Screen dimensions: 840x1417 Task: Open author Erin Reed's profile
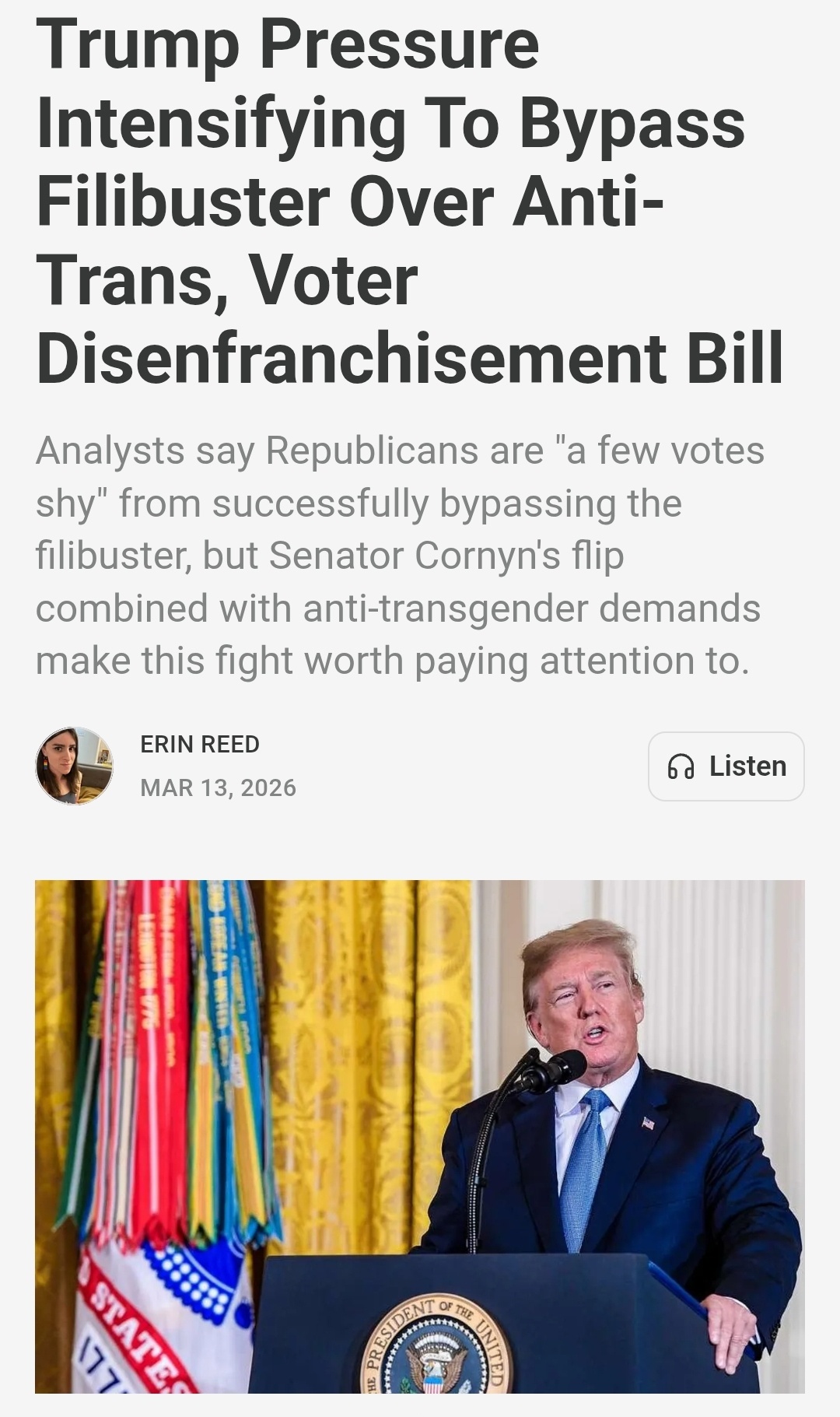[200, 744]
